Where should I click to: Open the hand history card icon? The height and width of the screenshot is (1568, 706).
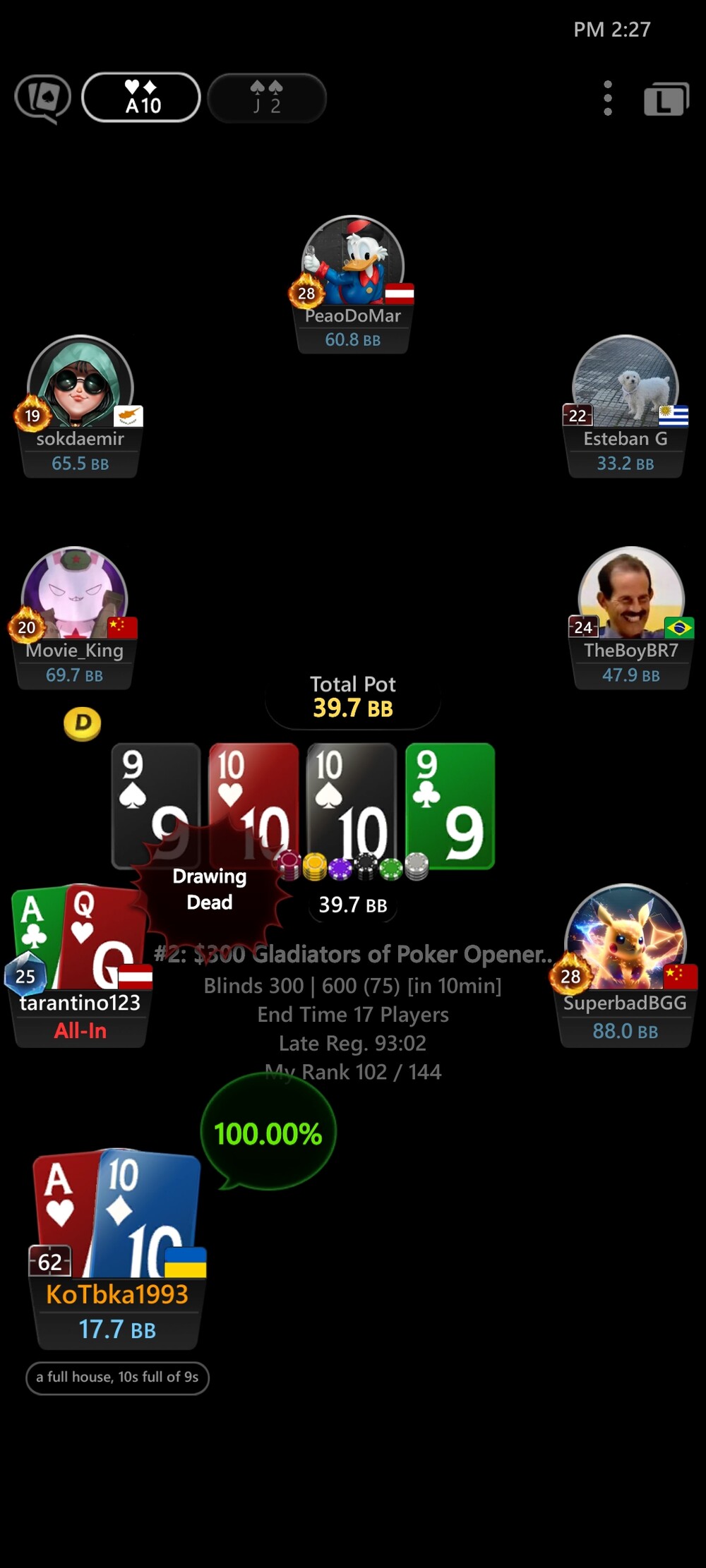(43, 98)
